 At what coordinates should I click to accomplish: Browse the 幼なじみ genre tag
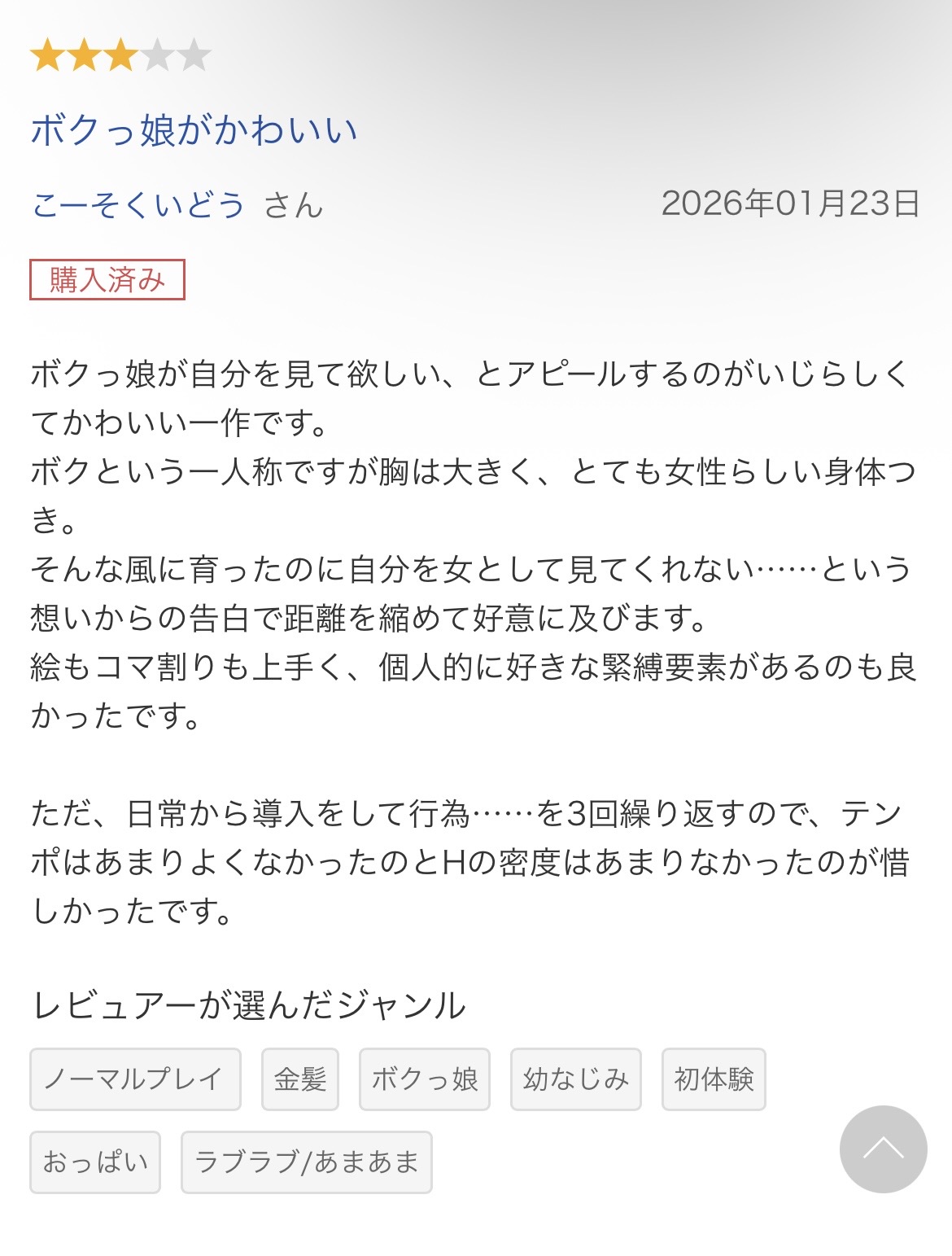click(575, 1079)
